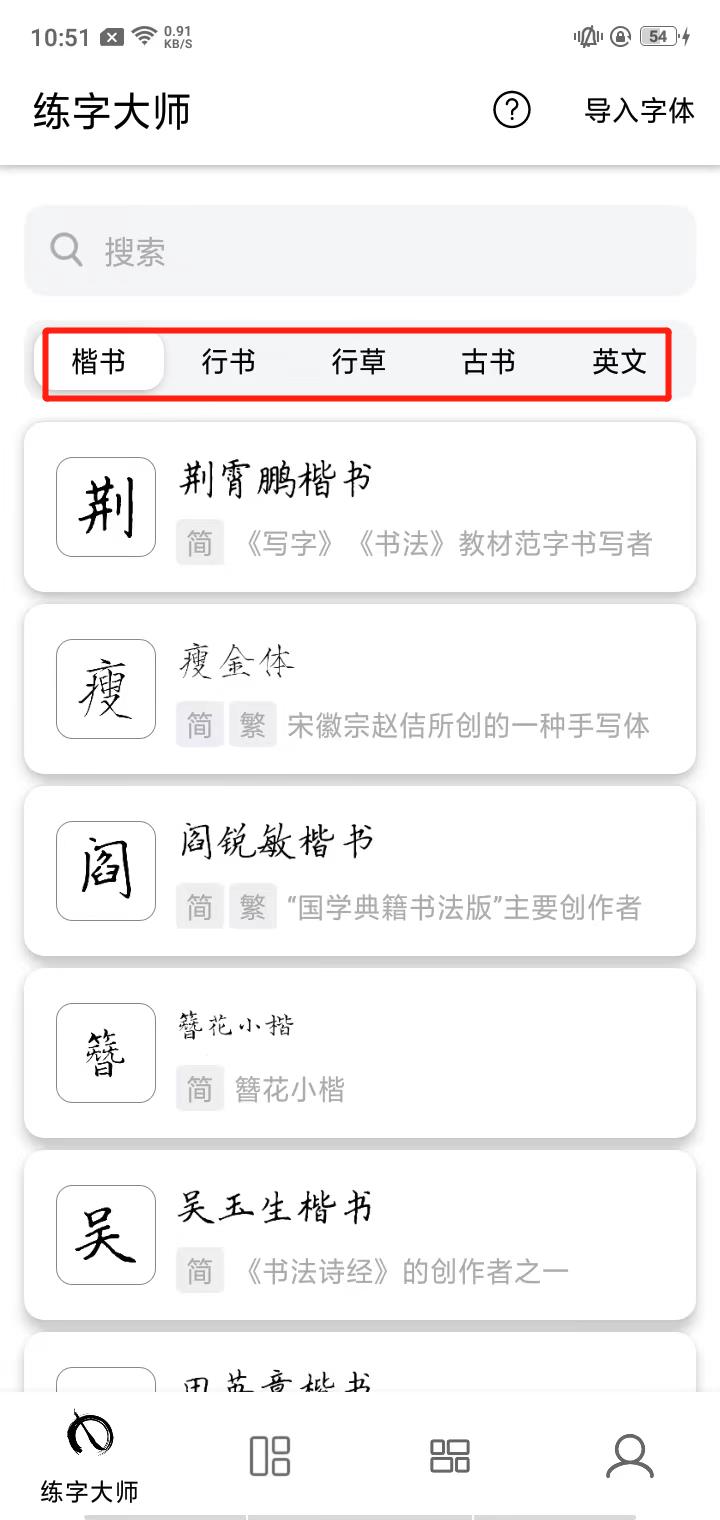The height and width of the screenshot is (1520, 720).
Task: Open the 簪花小楷 font entry
Action: click(x=360, y=1053)
